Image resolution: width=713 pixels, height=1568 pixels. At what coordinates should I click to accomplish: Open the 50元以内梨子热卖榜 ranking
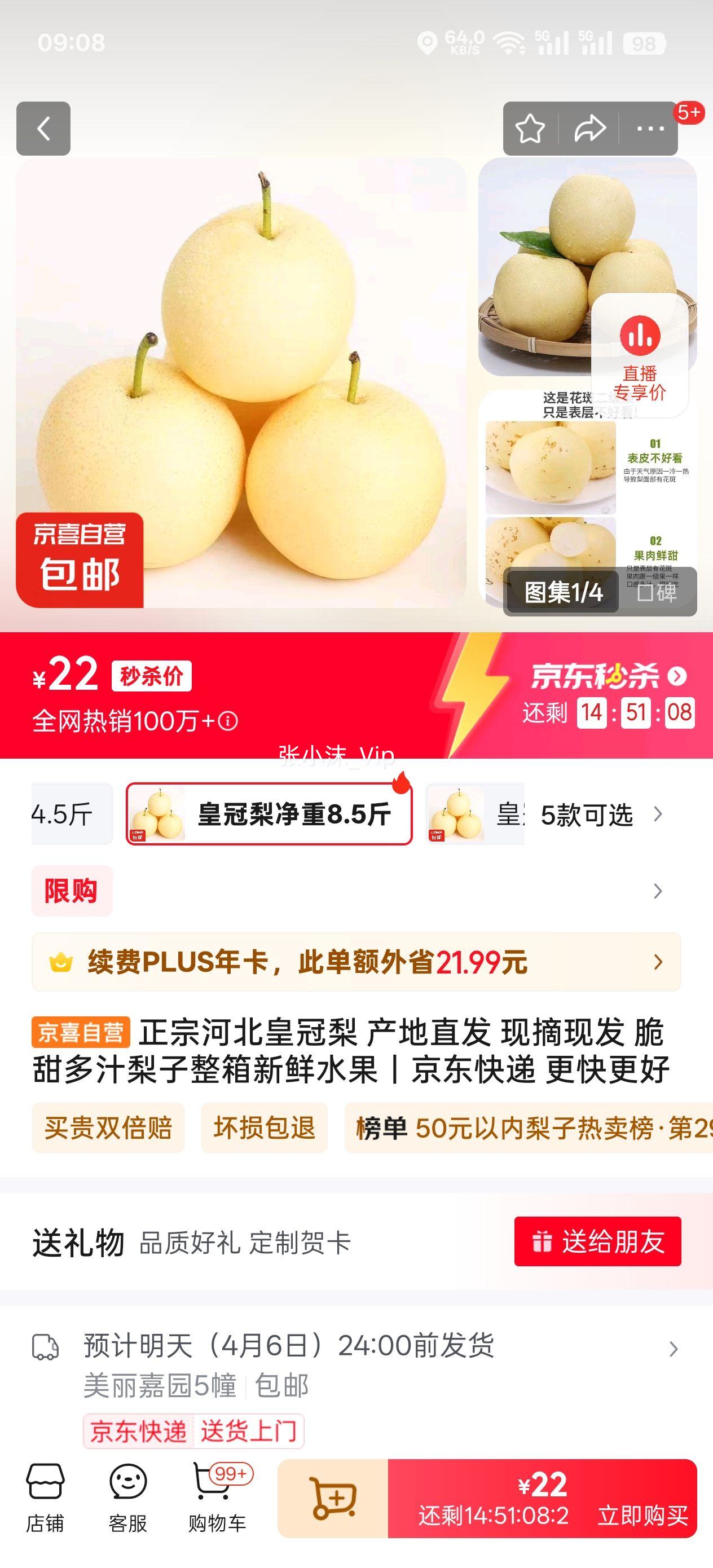530,1127
